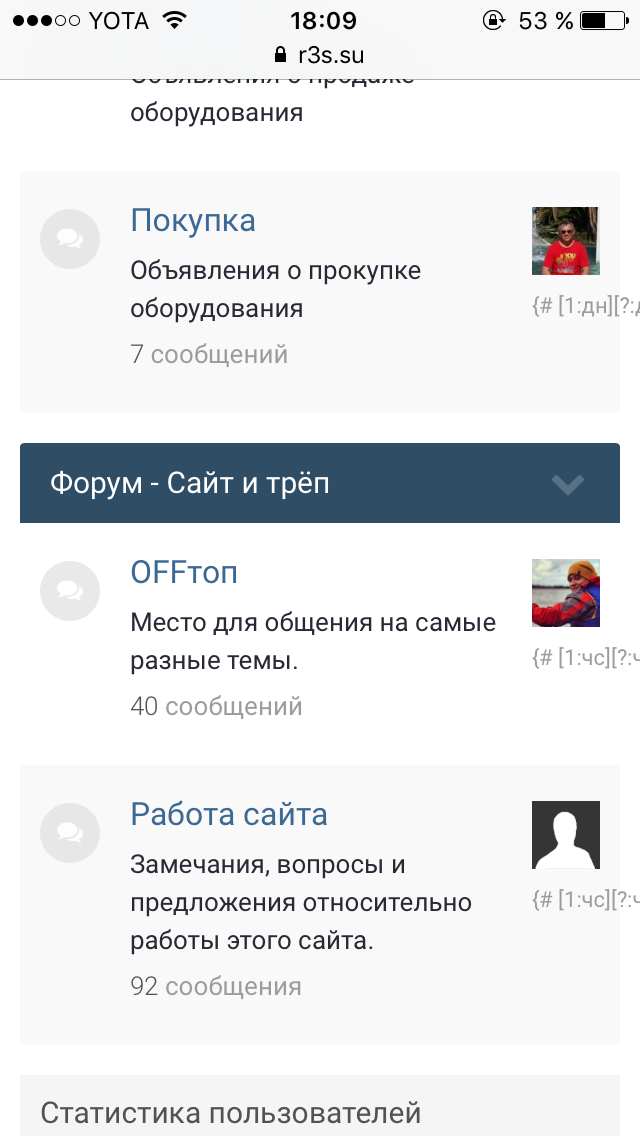Open last poster avatar in Покупка row
This screenshot has width=640, height=1136.
click(x=565, y=241)
